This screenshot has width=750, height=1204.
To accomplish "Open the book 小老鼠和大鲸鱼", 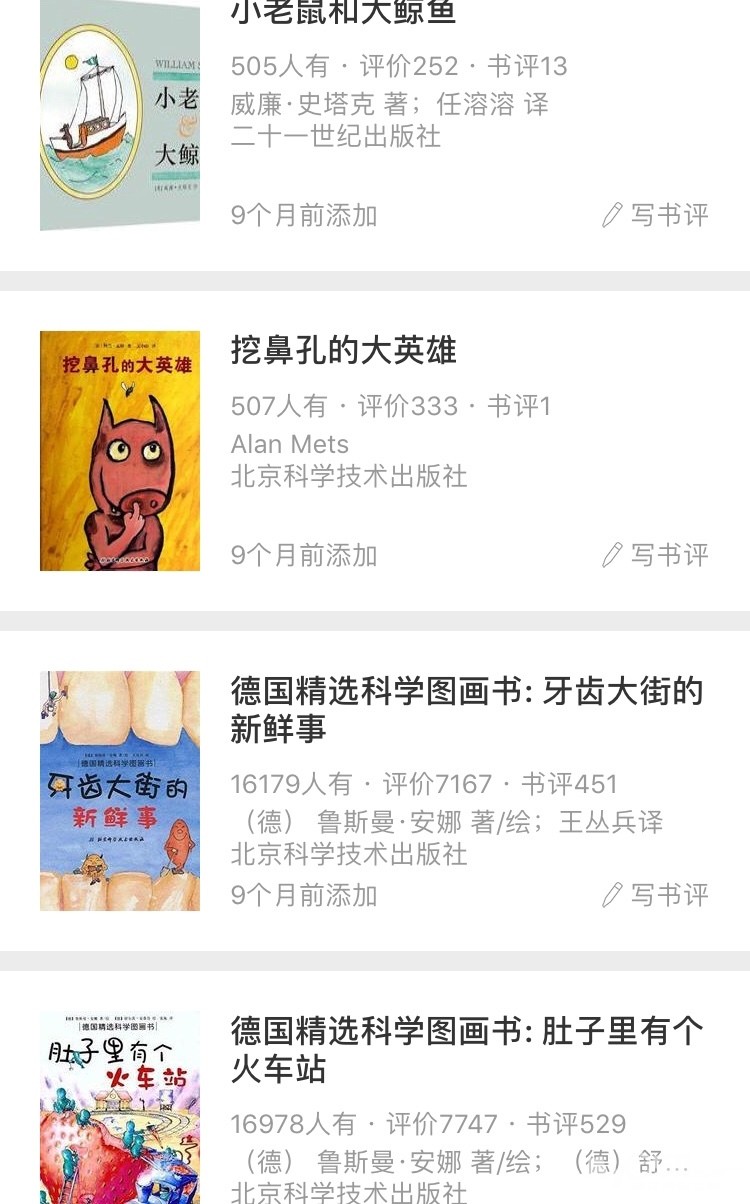I will coord(343,12).
